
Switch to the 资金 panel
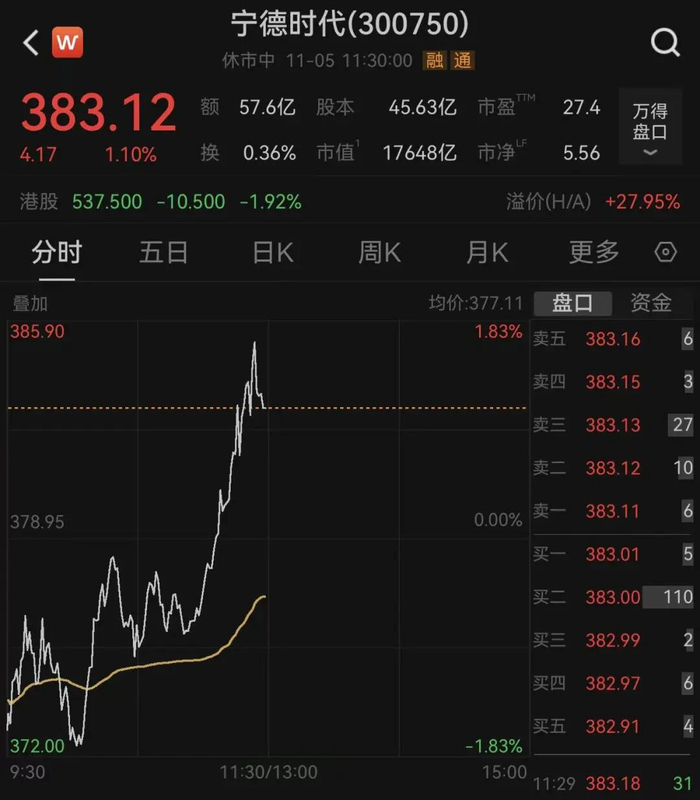(651, 303)
